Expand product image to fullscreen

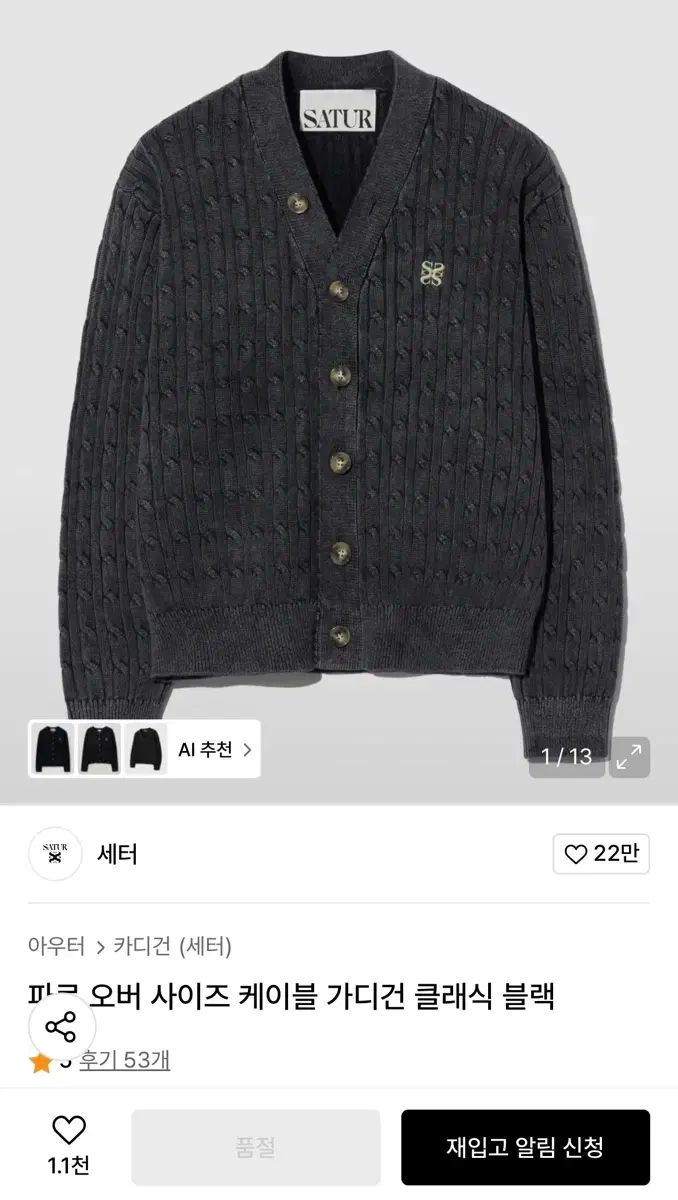tap(629, 757)
